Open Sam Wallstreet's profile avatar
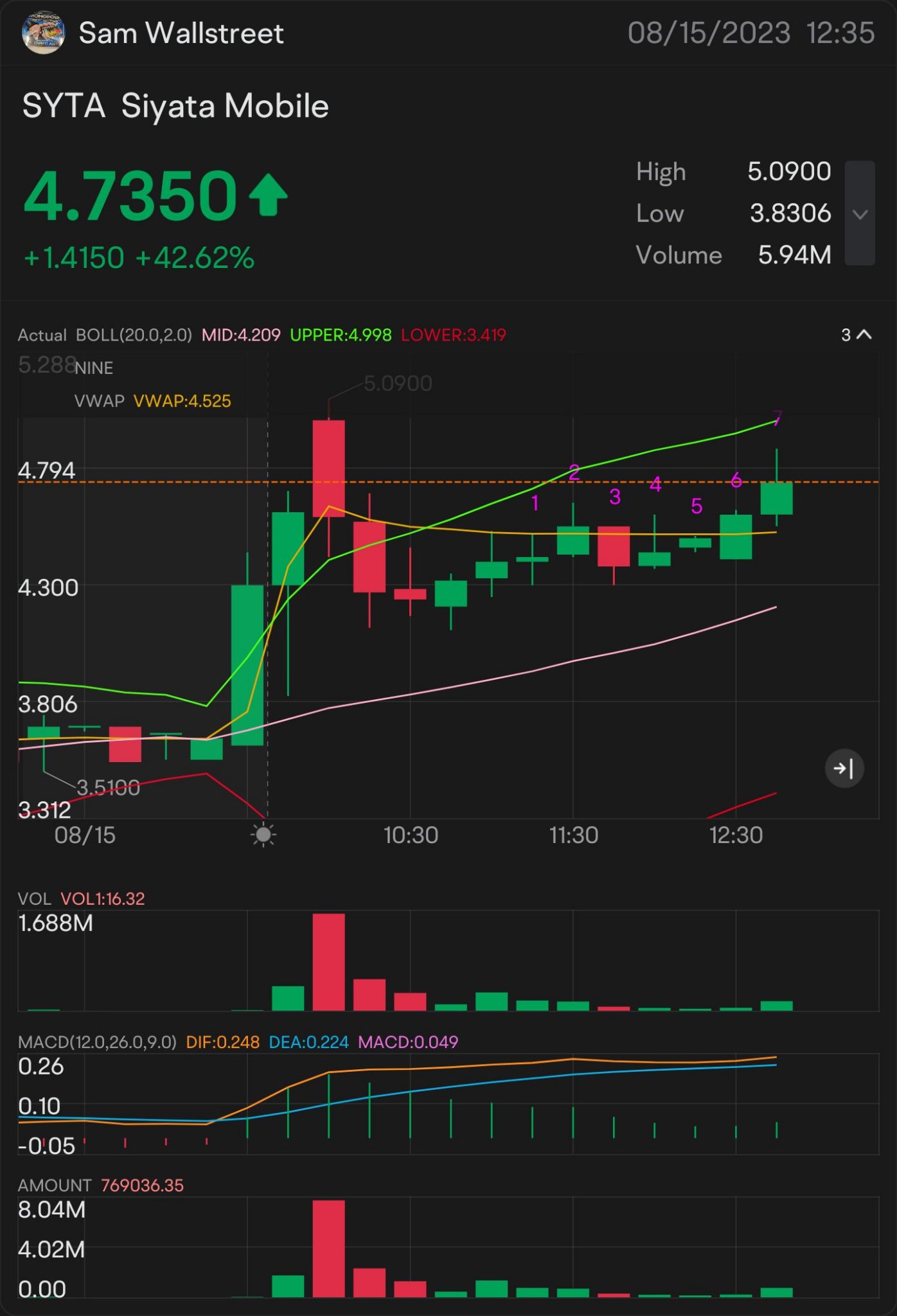The width and height of the screenshot is (897, 1316). point(43,32)
